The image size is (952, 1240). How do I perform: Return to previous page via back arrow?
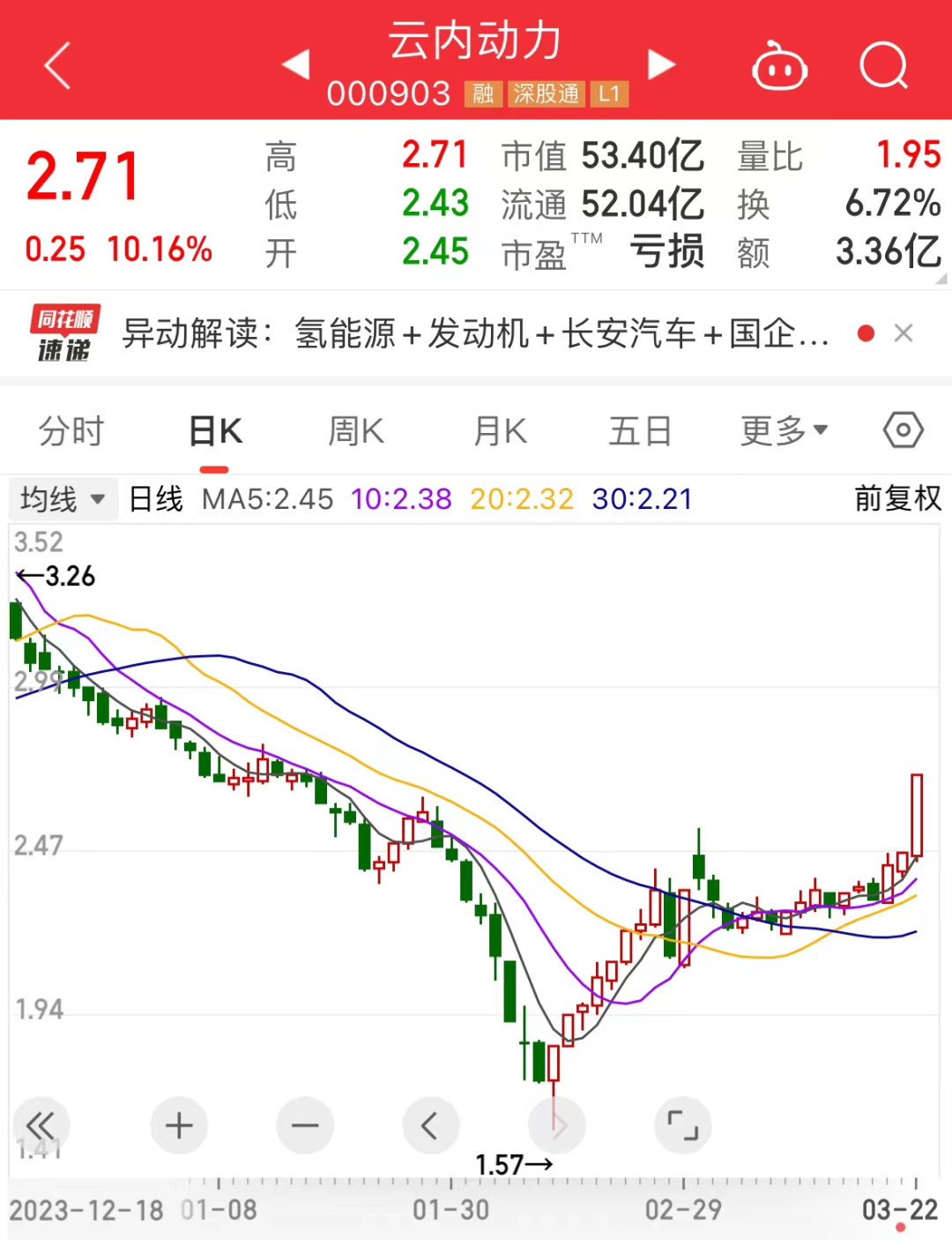pyautogui.click(x=56, y=64)
